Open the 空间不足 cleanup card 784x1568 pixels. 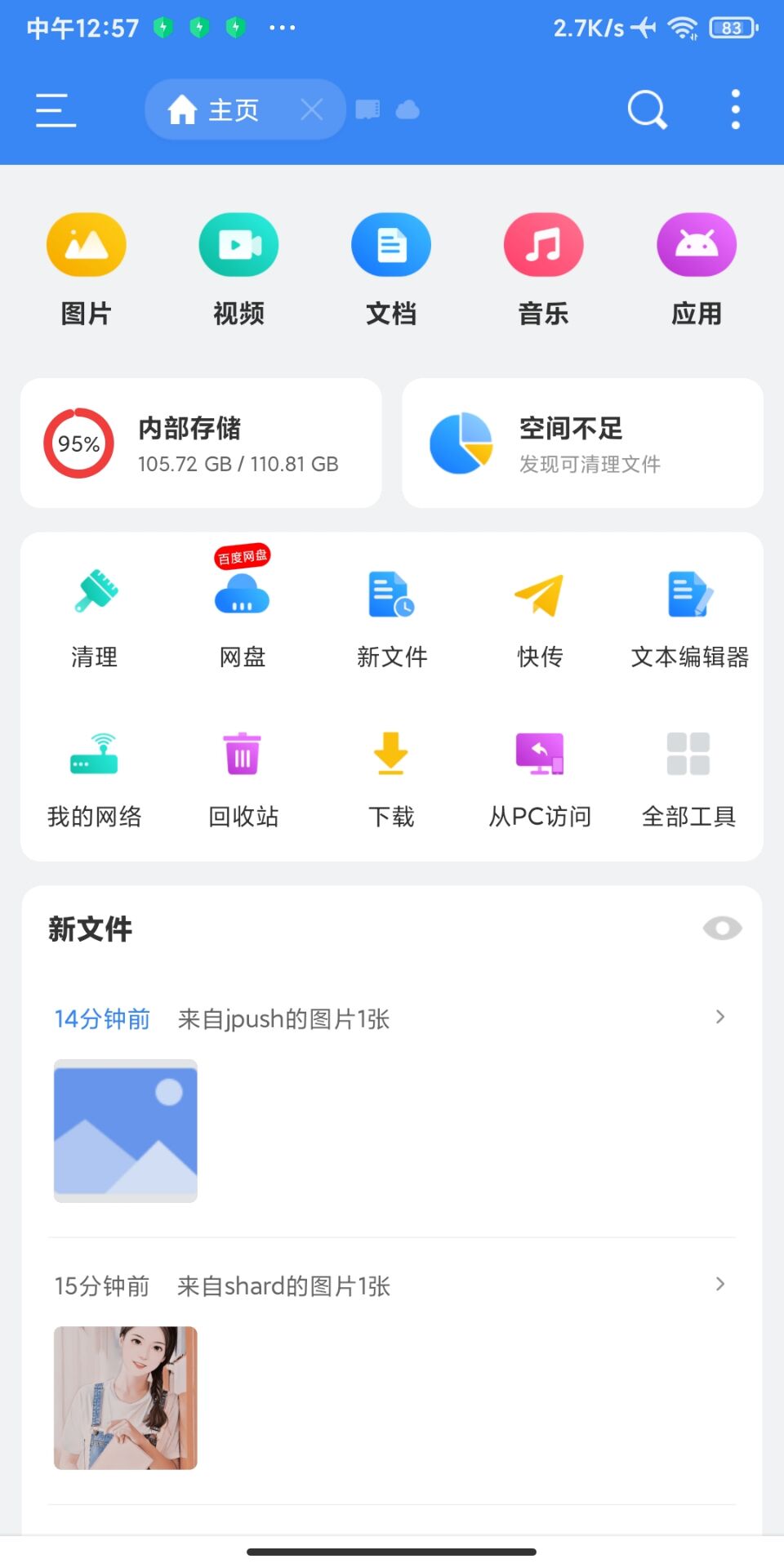582,443
